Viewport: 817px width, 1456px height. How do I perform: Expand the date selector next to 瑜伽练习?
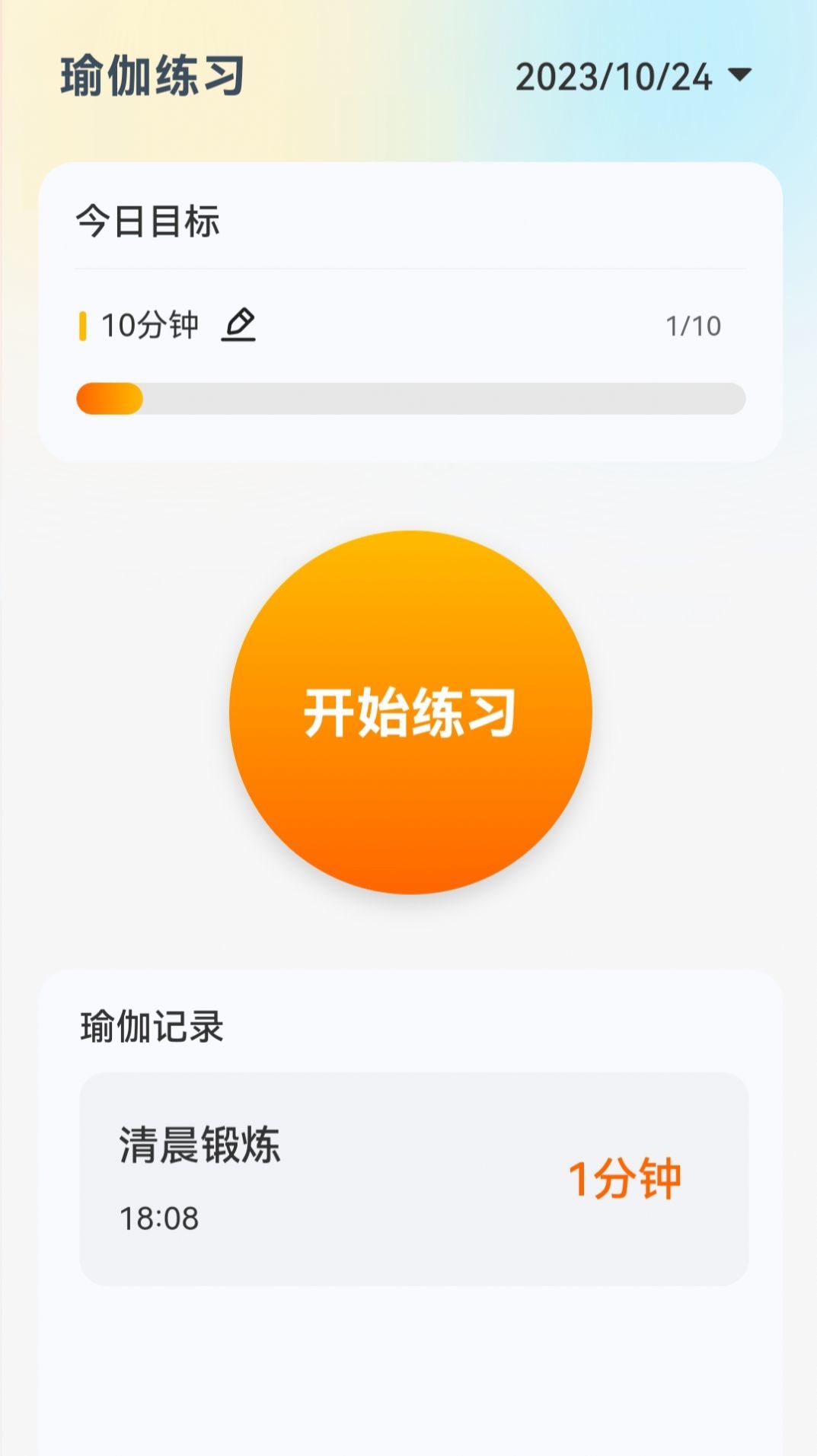pos(741,75)
